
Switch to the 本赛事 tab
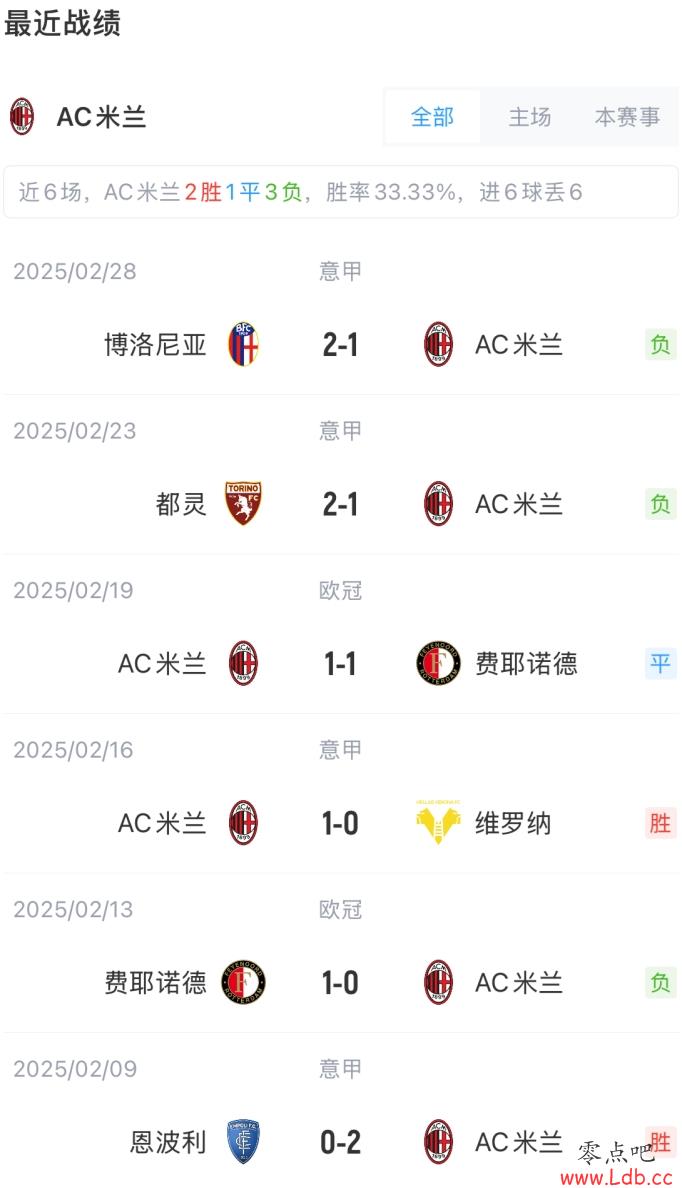(627, 117)
